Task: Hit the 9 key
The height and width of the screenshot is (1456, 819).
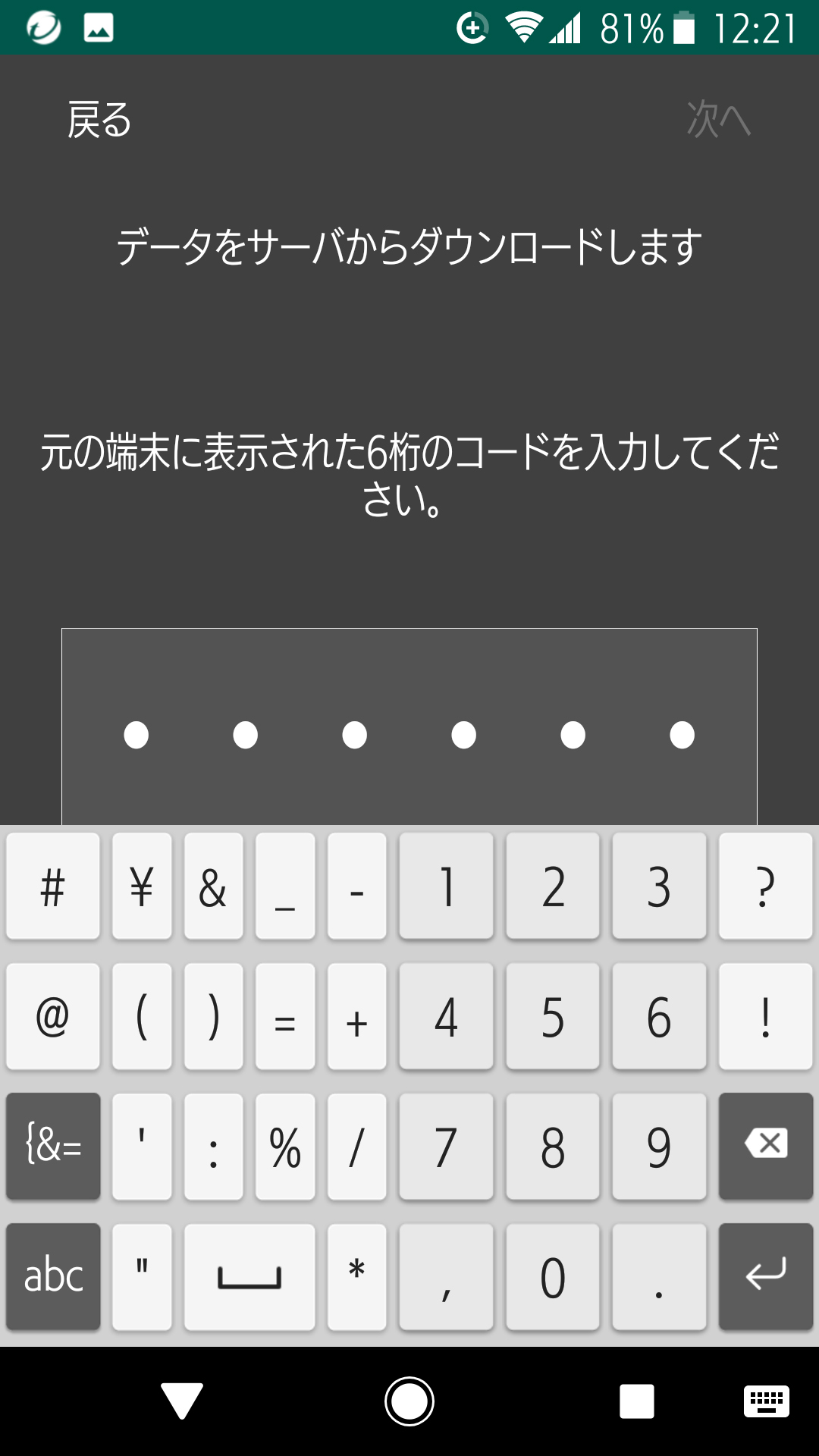Action: click(x=659, y=1147)
